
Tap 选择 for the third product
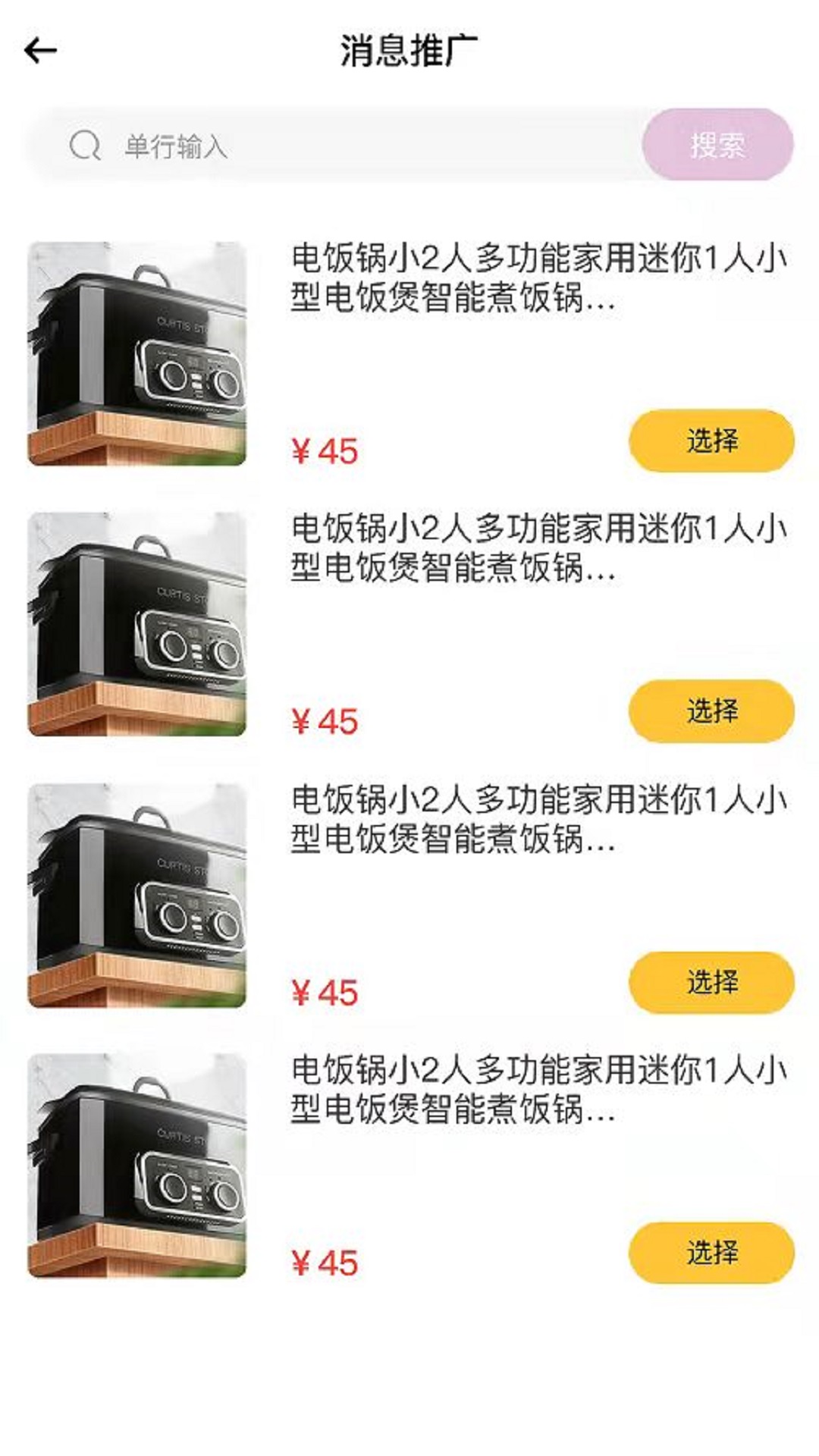[x=711, y=982]
